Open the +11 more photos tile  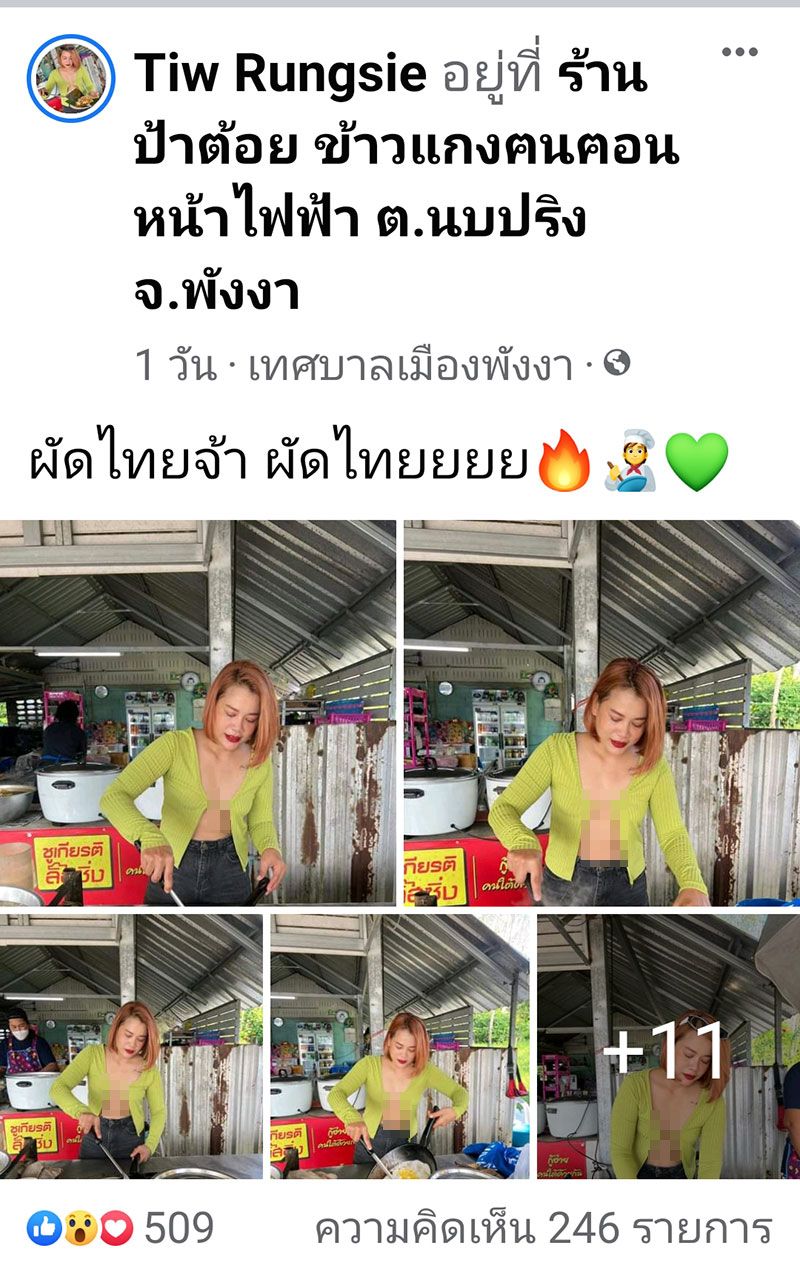pyautogui.click(x=668, y=1046)
